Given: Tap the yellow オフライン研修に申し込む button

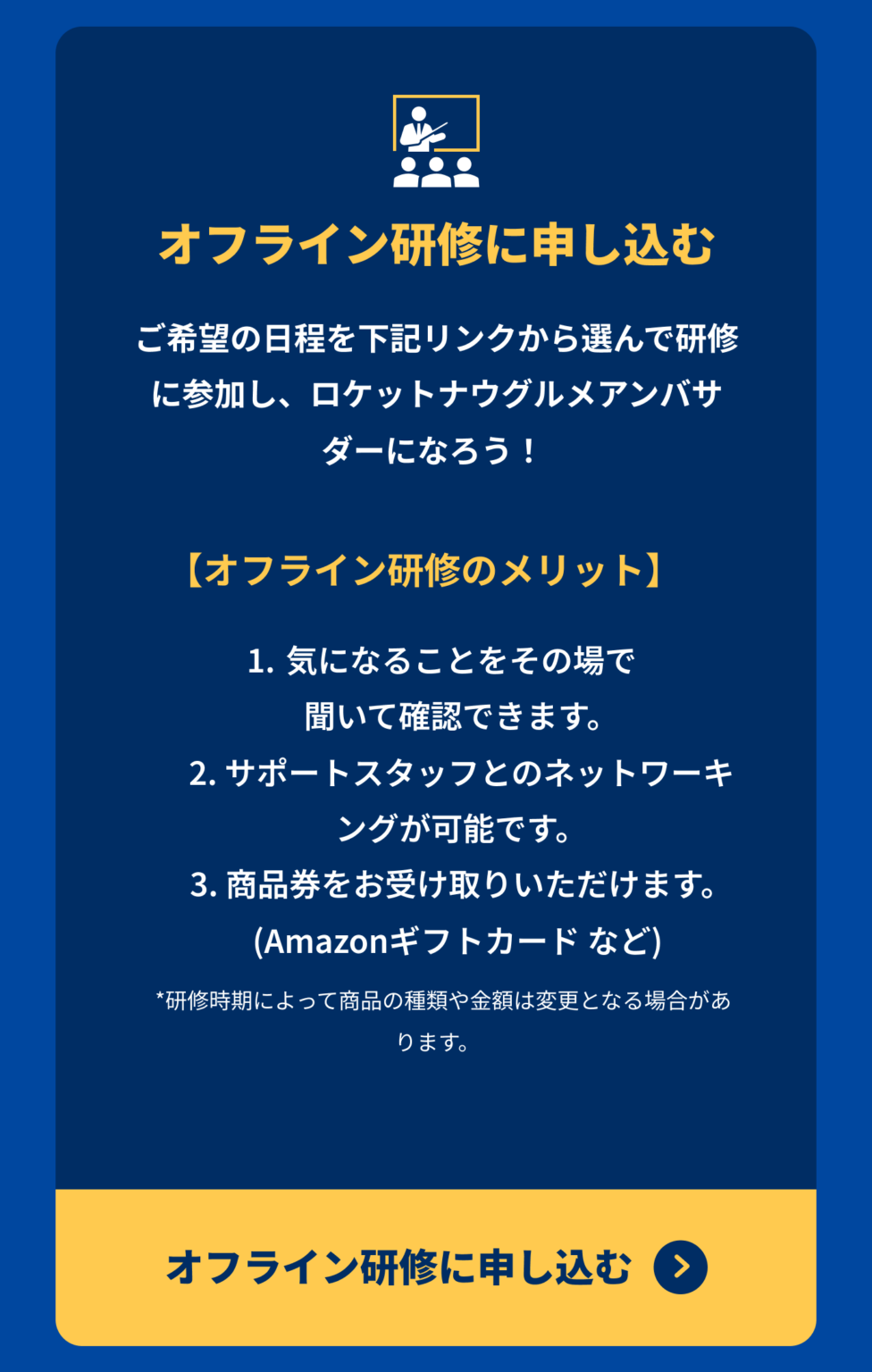Looking at the screenshot, I should tap(436, 1267).
